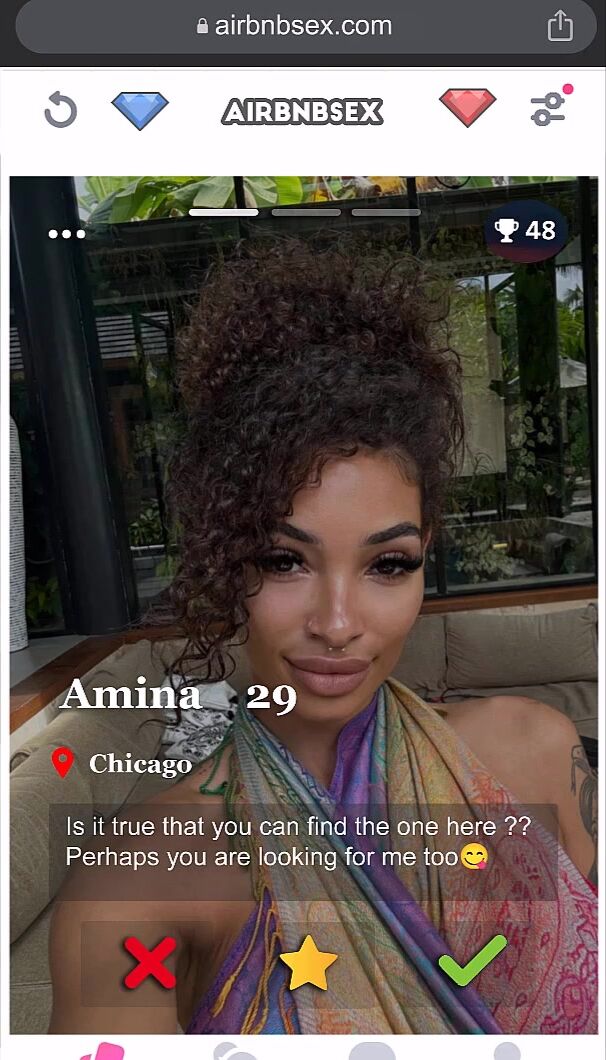Super like Amina with the star
Viewport: 606px width, 1060px height.
tap(308, 964)
